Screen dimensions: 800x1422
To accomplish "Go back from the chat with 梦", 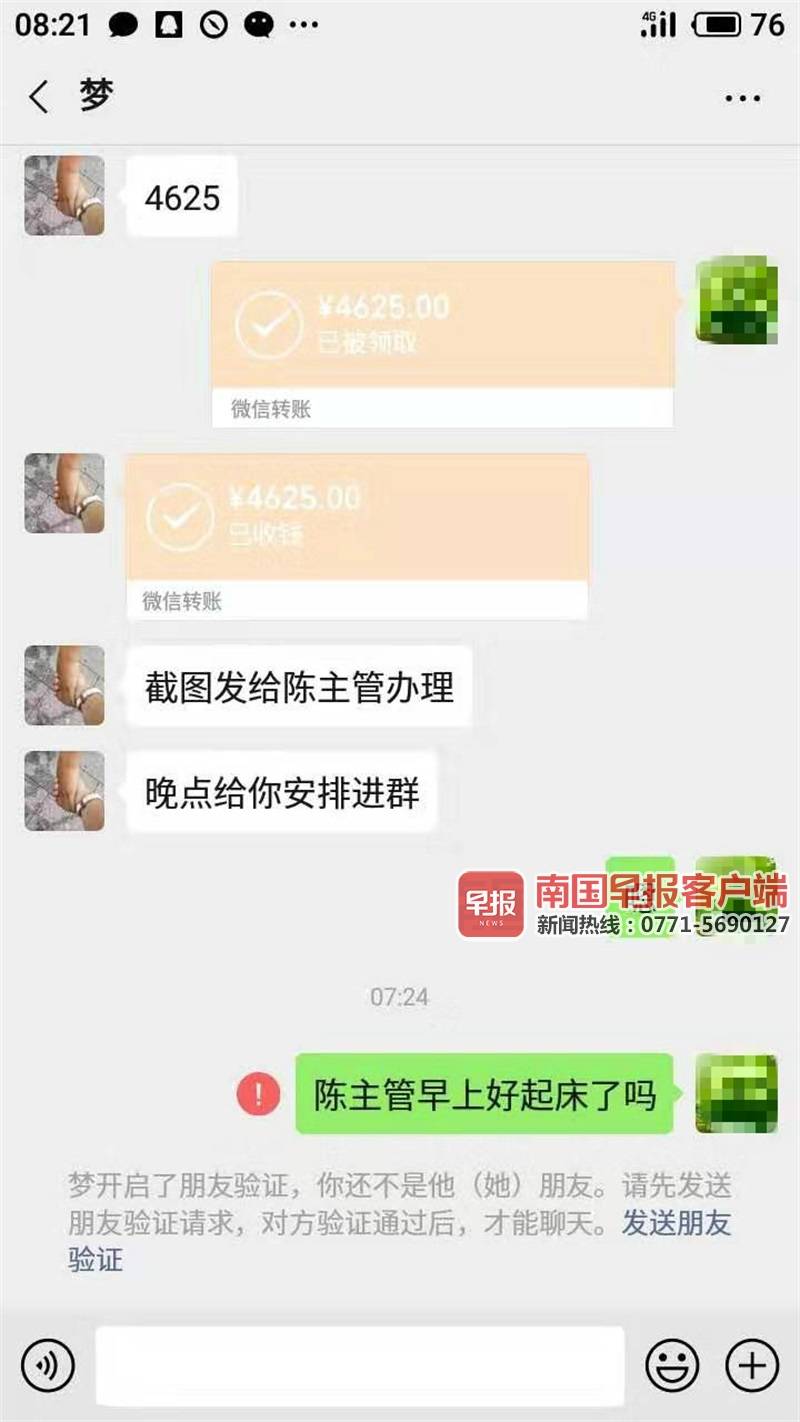I will (38, 97).
